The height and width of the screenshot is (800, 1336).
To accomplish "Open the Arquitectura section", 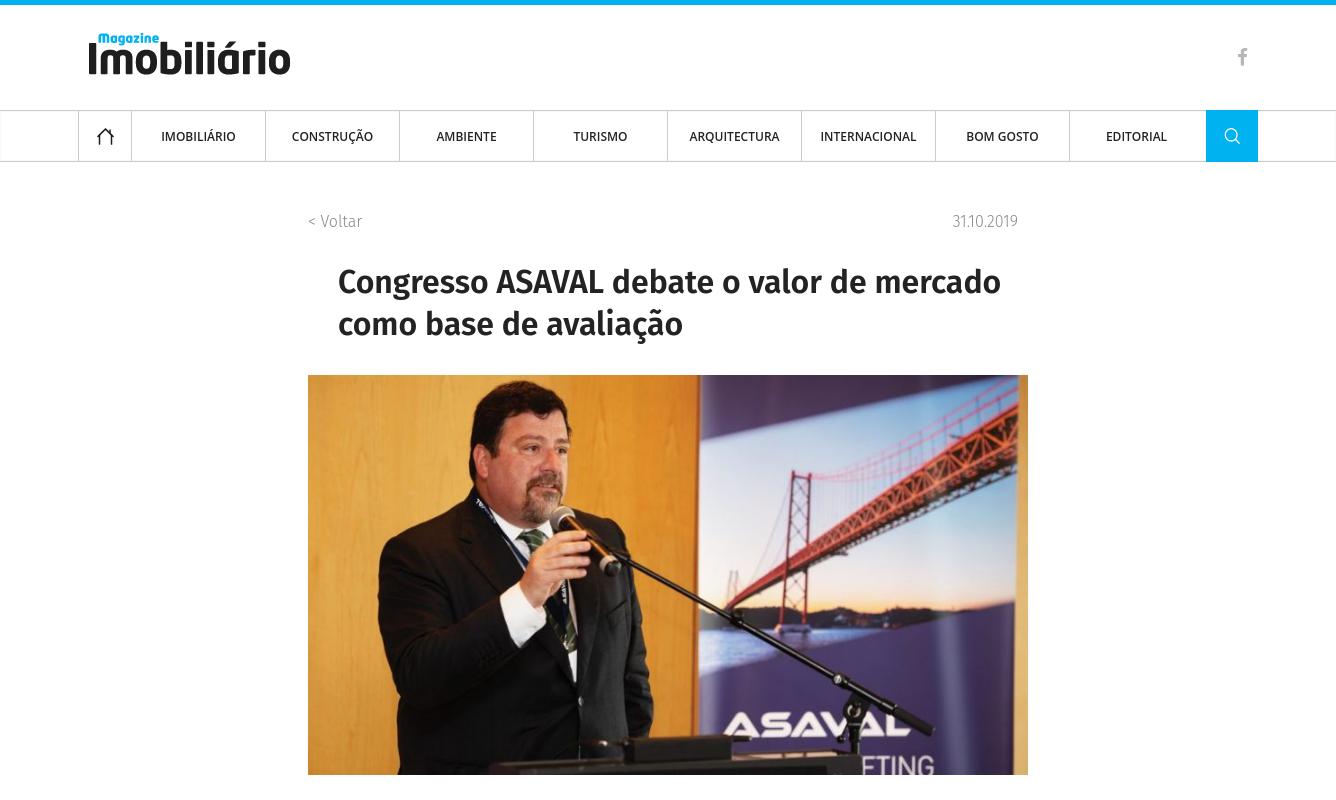I will coord(734,136).
